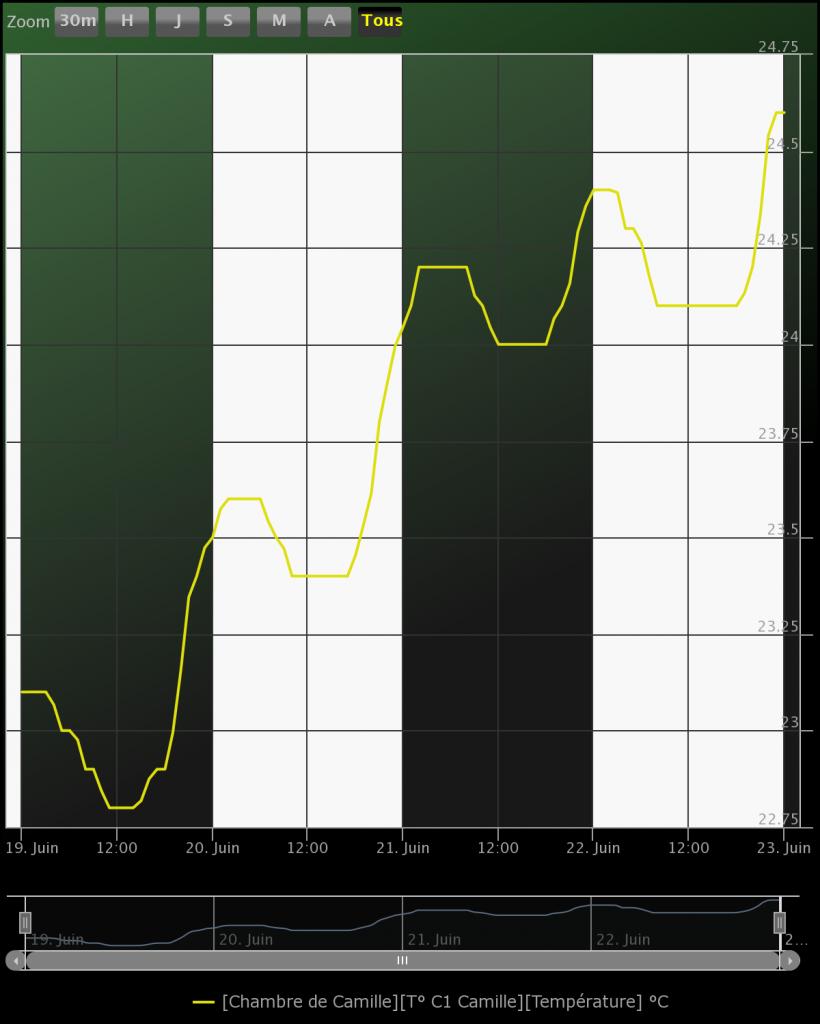Viewport: 820px width, 1024px height.
Task: Choose the J zoom range
Action: point(178,21)
